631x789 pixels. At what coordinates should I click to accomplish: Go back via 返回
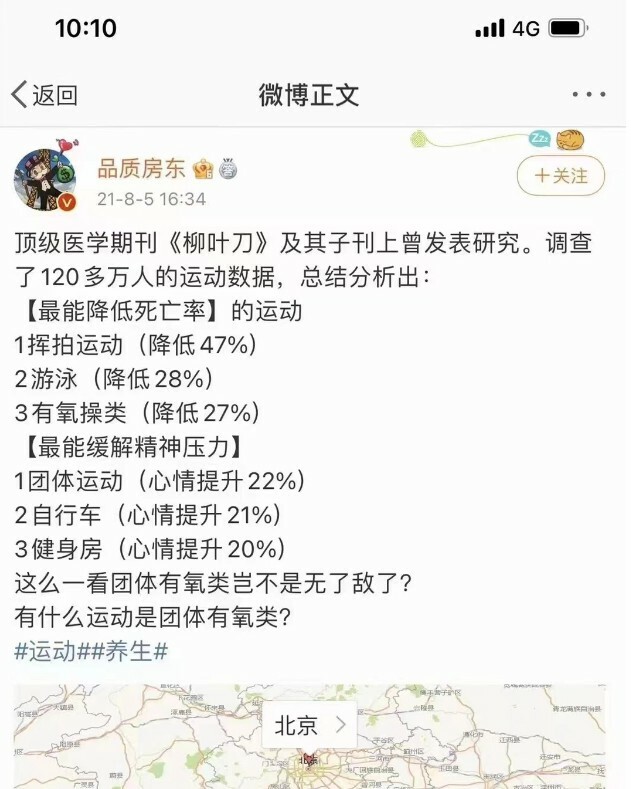coord(44,95)
